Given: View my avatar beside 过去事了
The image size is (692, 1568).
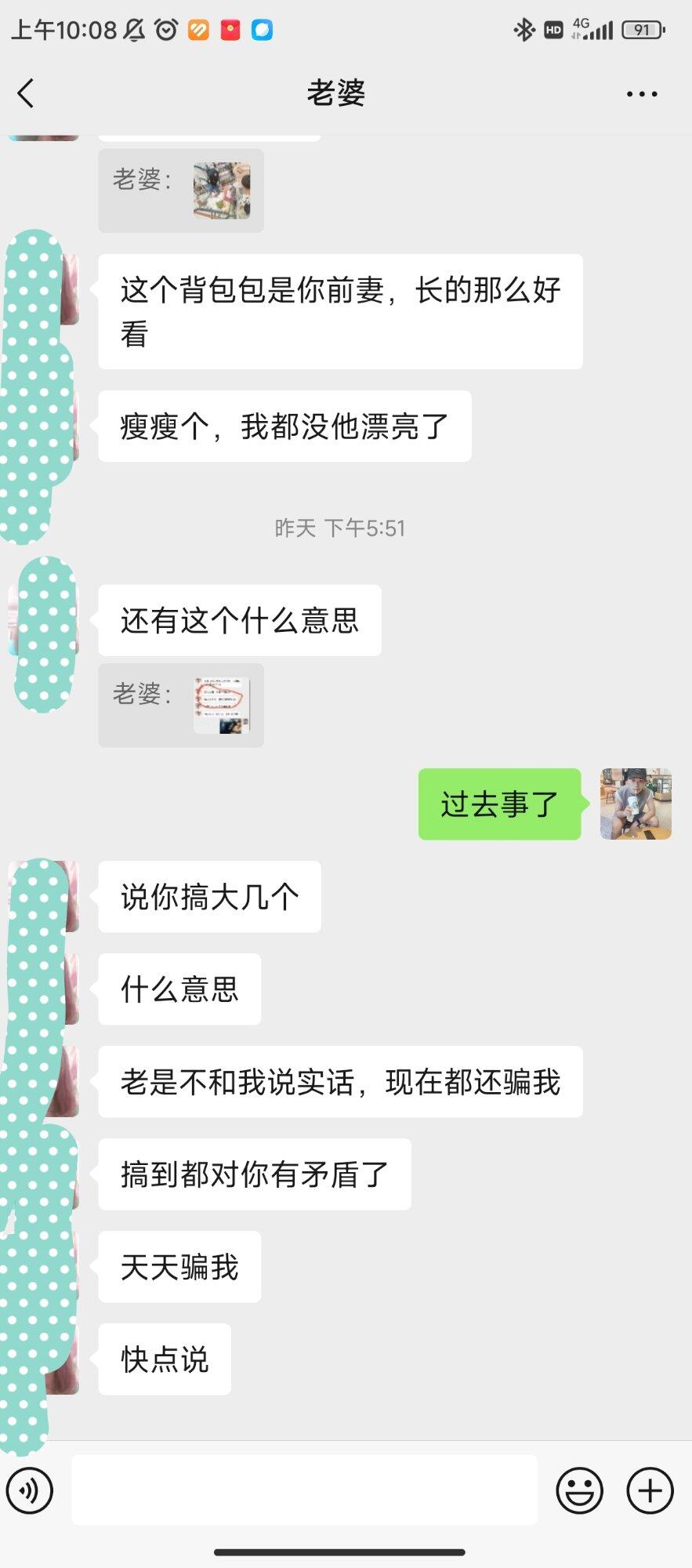Looking at the screenshot, I should tap(636, 804).
